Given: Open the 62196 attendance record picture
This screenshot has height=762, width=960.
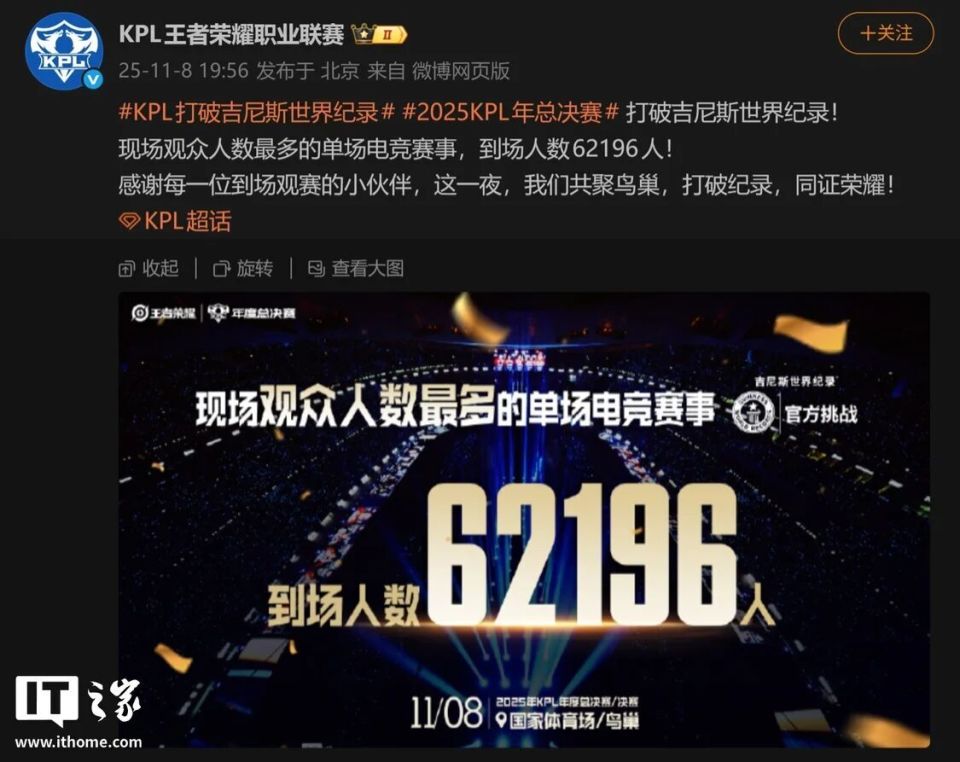Looking at the screenshot, I should [x=524, y=520].
